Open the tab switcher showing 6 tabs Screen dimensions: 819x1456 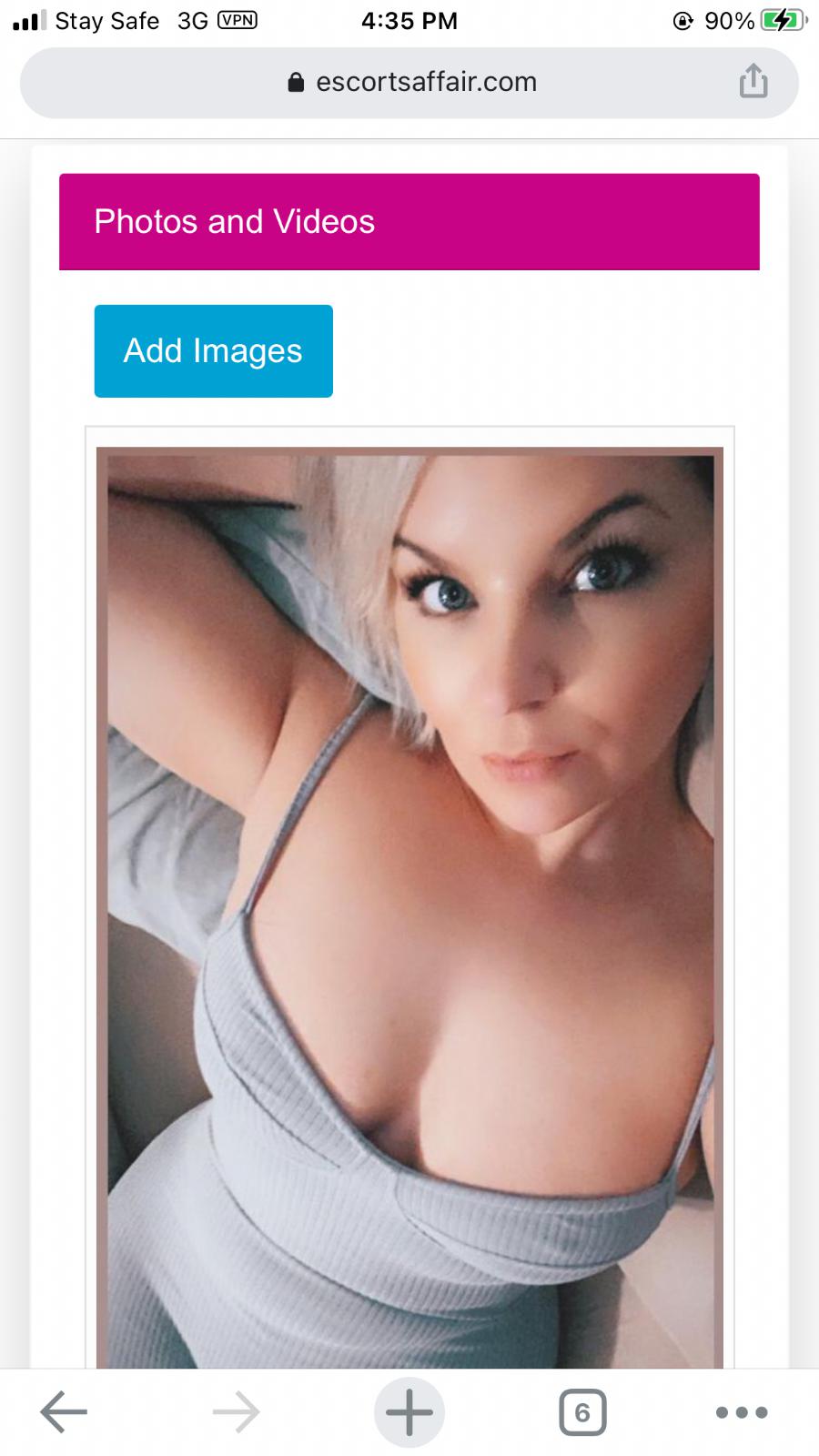coord(582,1412)
